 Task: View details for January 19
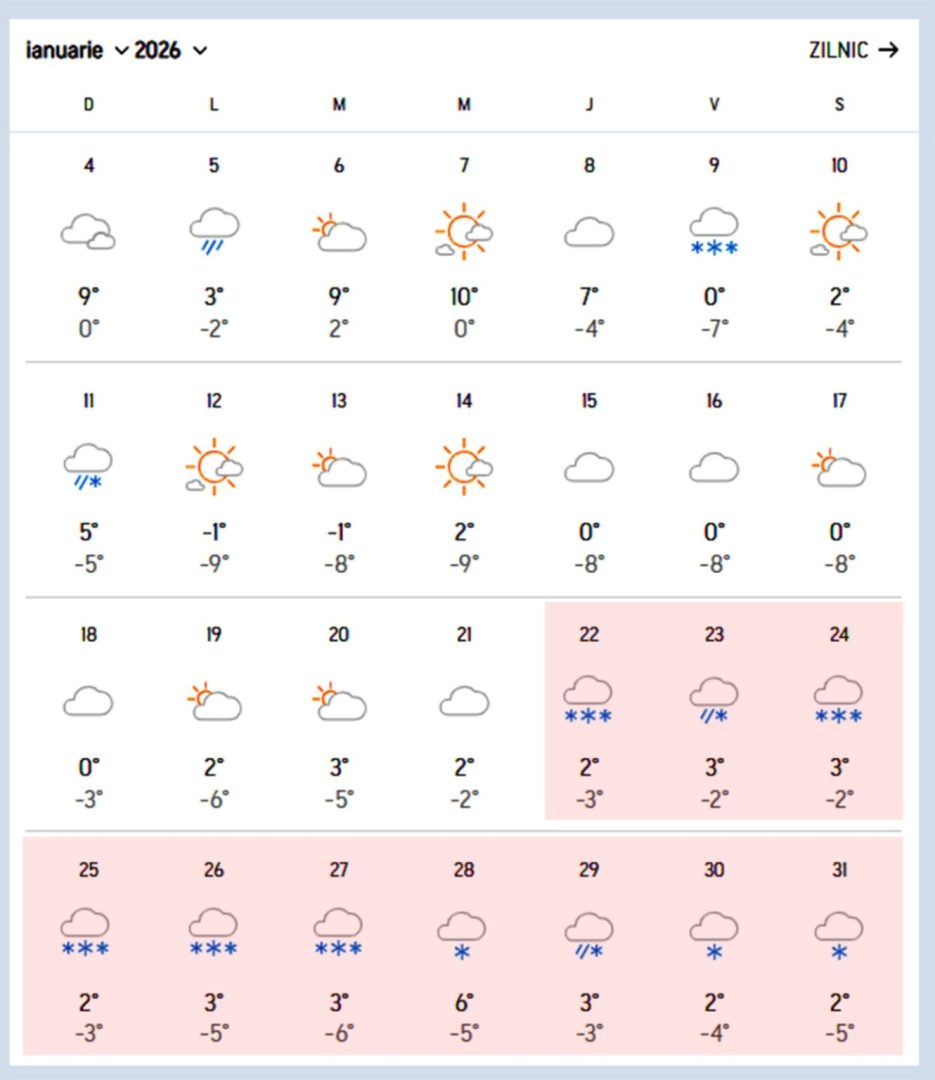coord(214,712)
